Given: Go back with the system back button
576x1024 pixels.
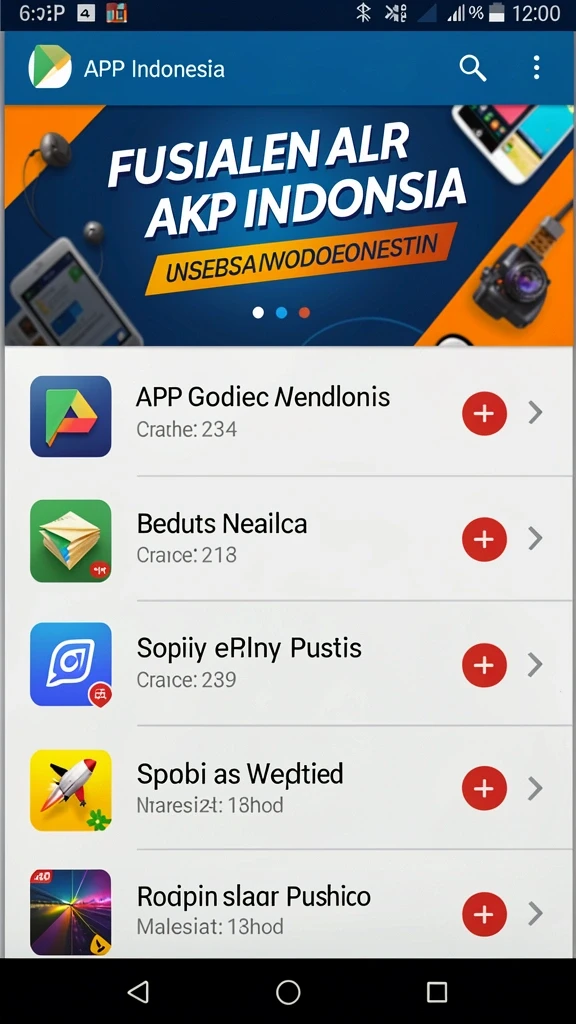Looking at the screenshot, I should (x=138, y=991).
